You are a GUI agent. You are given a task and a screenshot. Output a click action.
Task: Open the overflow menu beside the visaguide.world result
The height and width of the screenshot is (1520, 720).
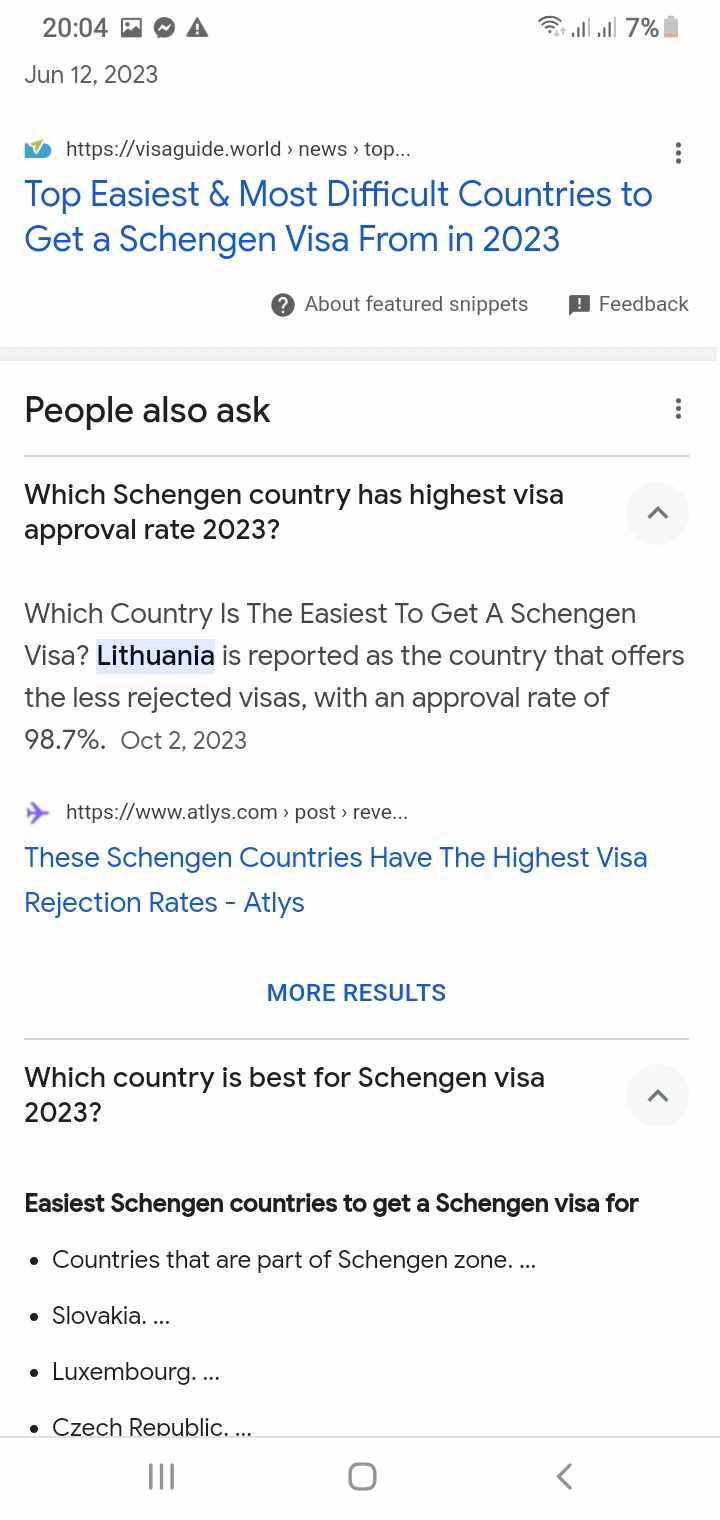tap(678, 153)
